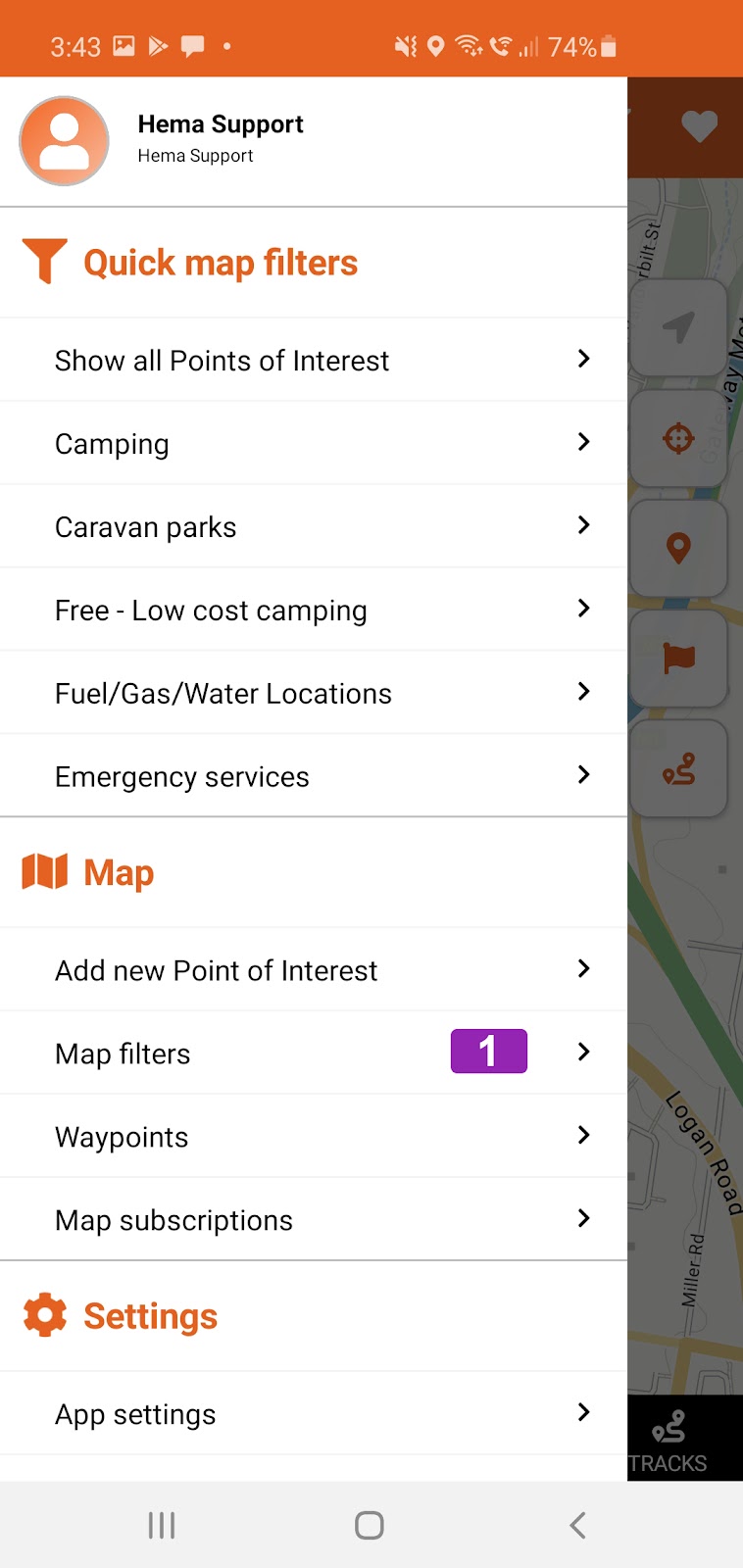Open the Hema Support profile
The height and width of the screenshot is (1568, 743).
click(314, 141)
